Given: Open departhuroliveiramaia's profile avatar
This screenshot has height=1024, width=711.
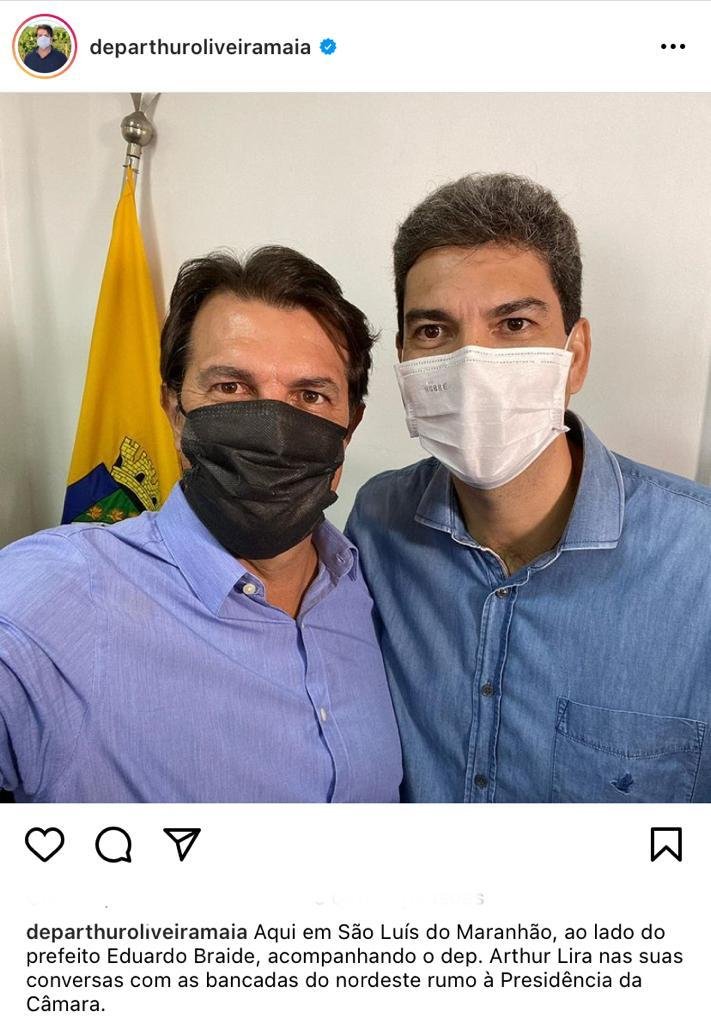Looking at the screenshot, I should pyautogui.click(x=44, y=46).
